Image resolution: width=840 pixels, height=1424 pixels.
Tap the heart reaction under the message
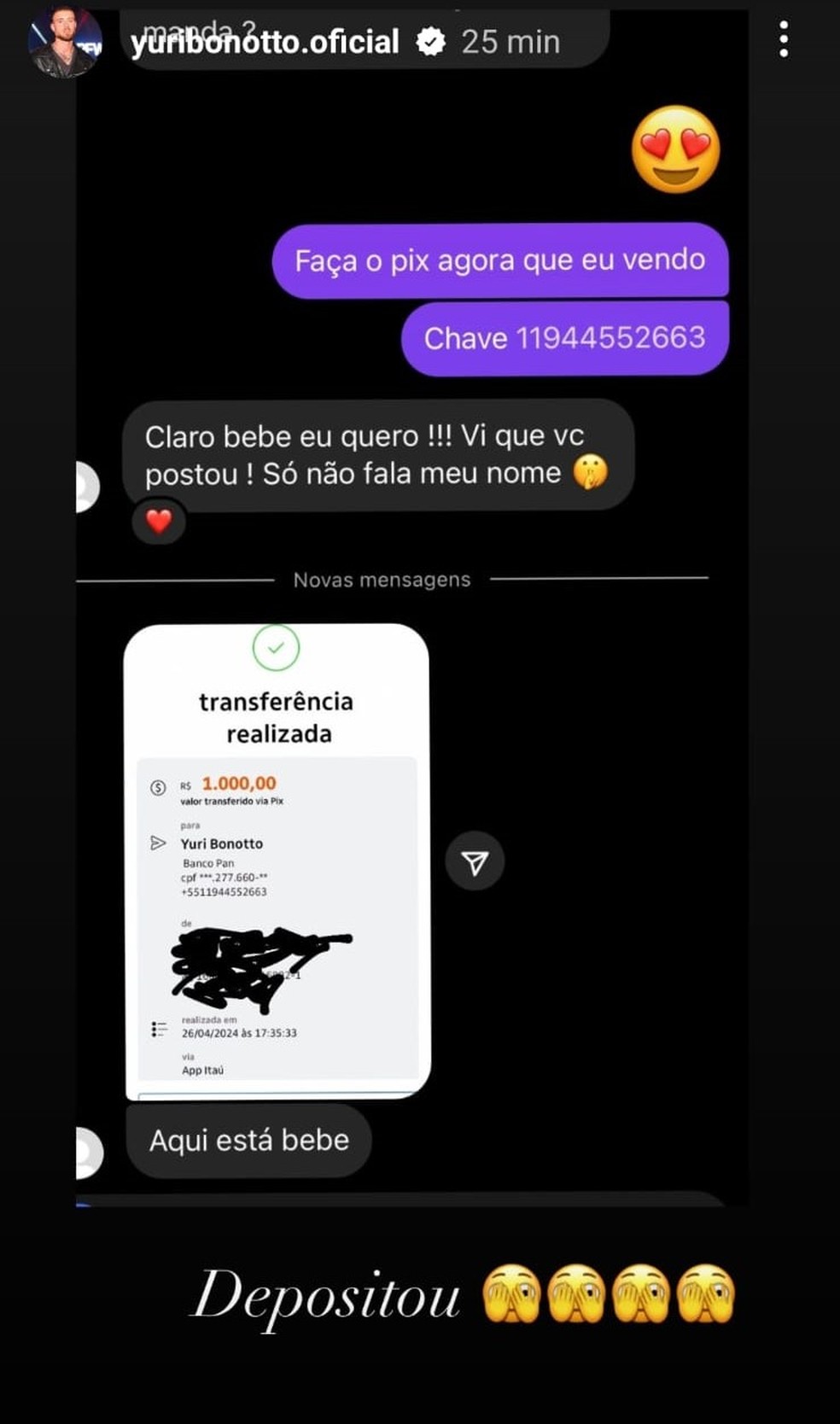click(x=159, y=521)
